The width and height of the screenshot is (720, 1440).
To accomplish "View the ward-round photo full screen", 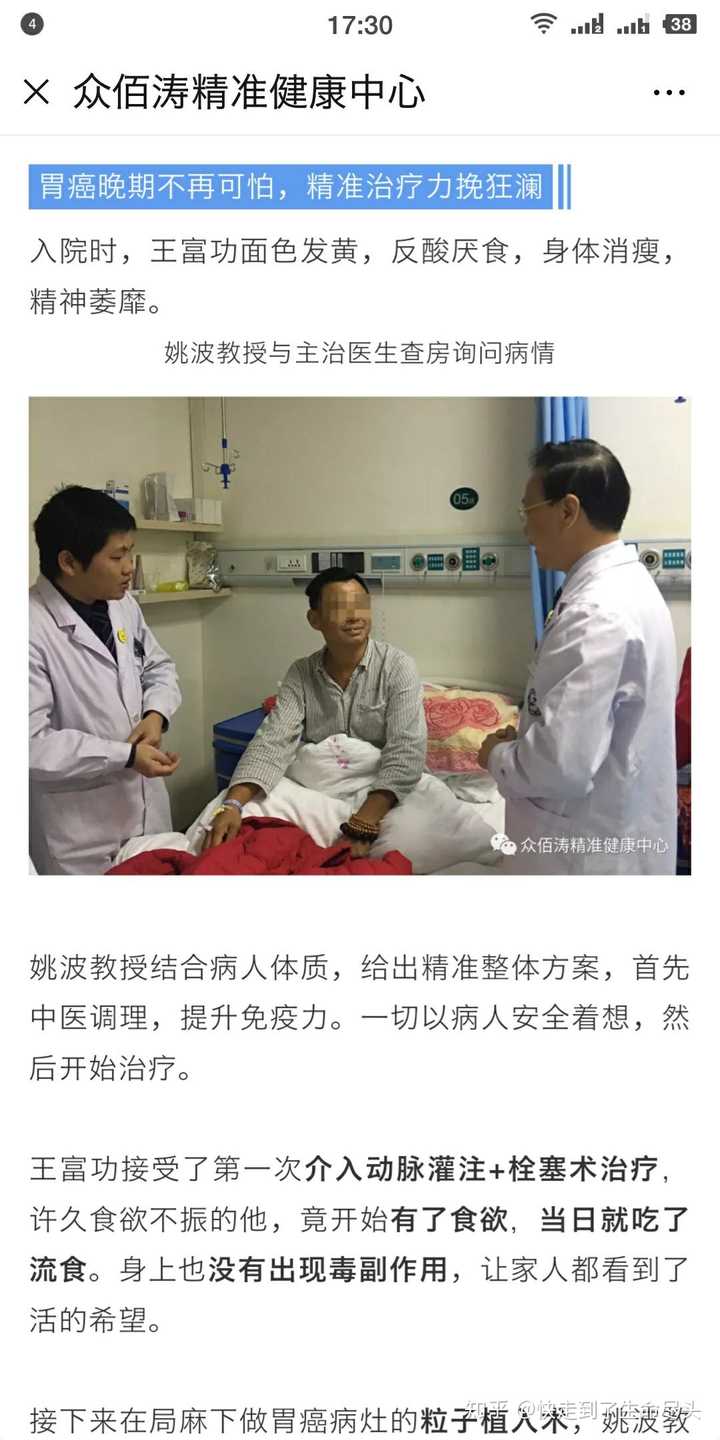I will tap(359, 635).
